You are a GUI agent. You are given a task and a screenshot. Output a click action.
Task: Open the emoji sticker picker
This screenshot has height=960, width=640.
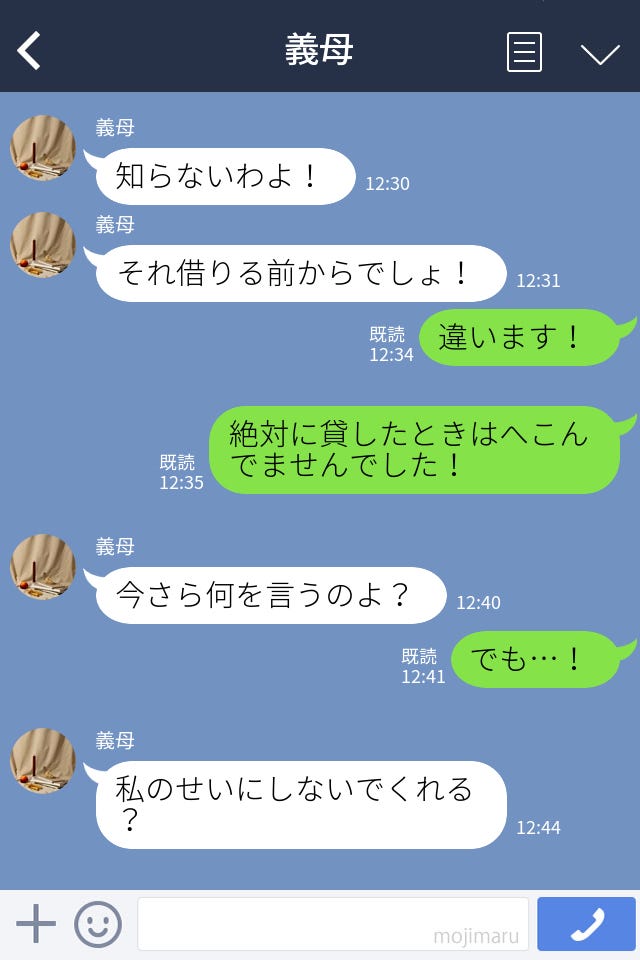click(98, 924)
